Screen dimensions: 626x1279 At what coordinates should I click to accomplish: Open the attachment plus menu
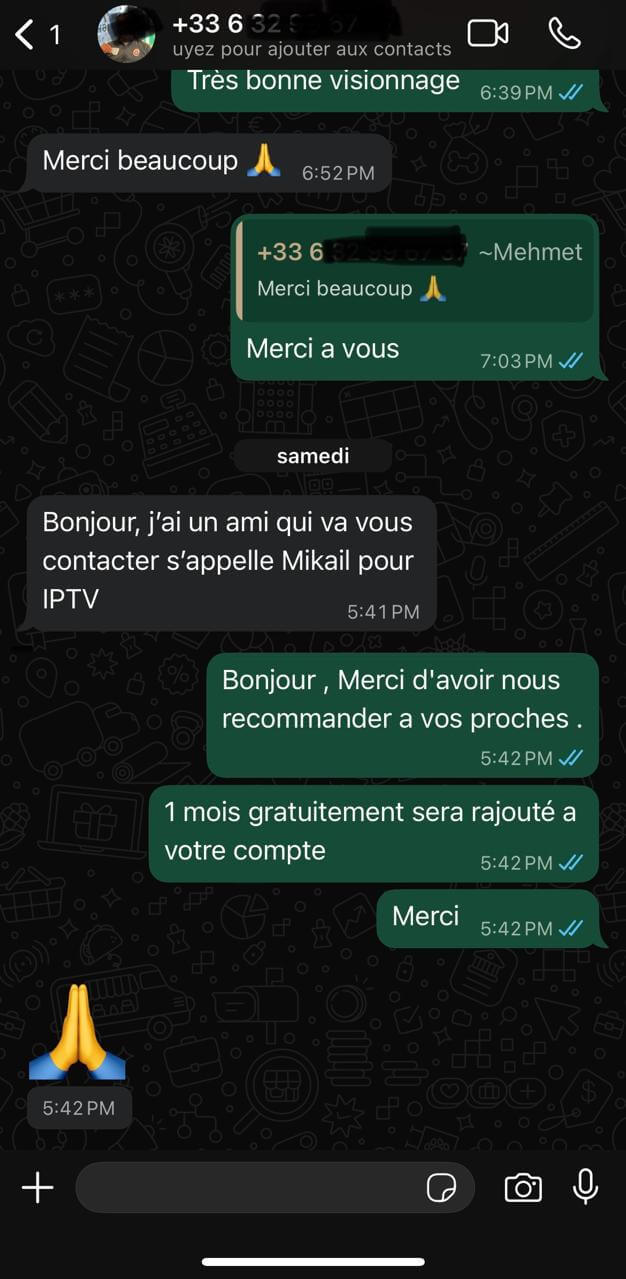[x=37, y=1187]
